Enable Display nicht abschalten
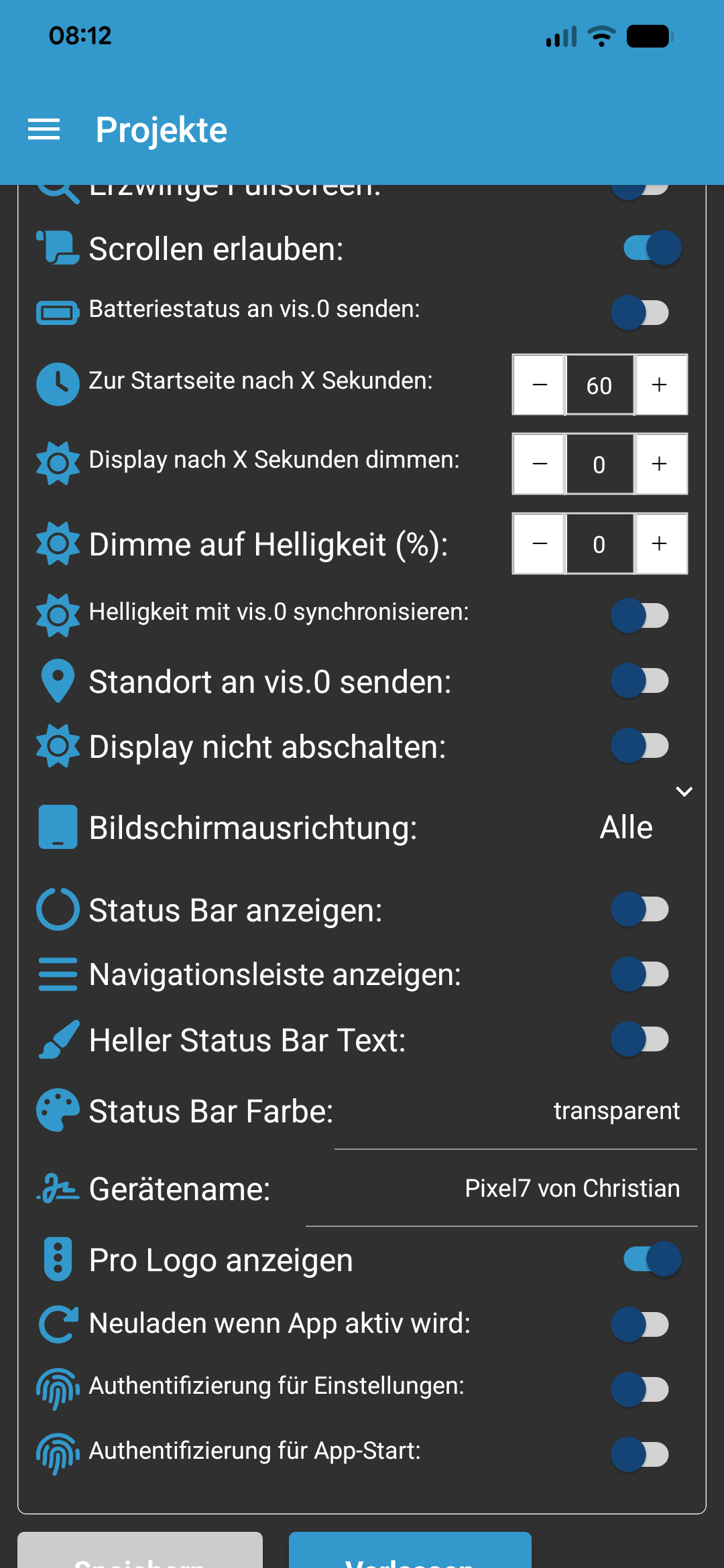724x1568 pixels. point(640,746)
